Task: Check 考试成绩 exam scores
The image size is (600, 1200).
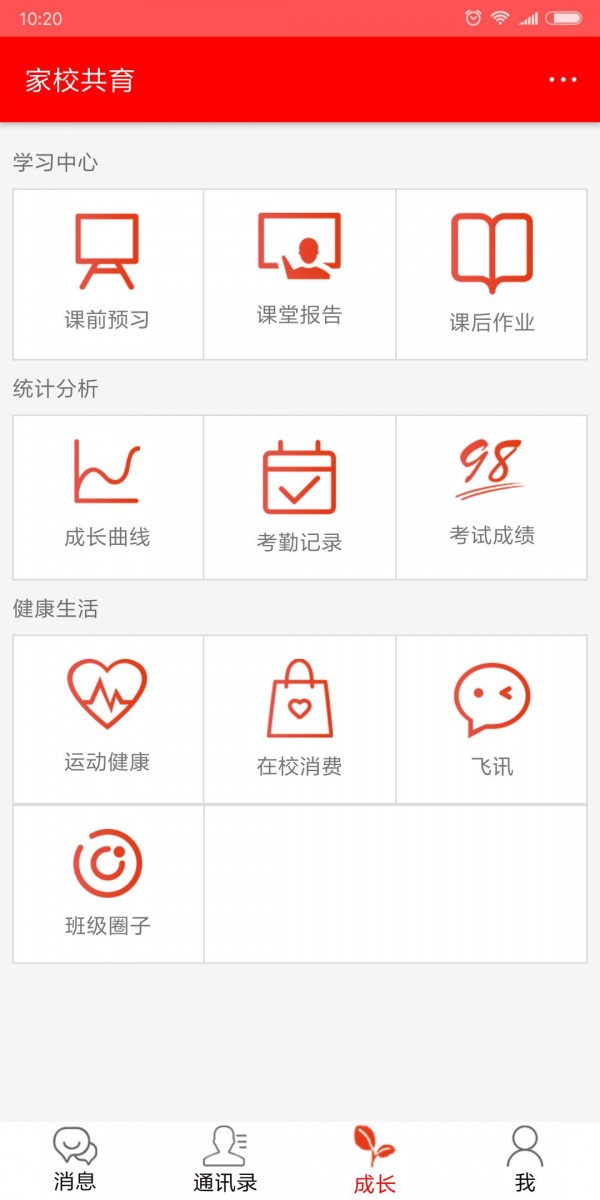Action: pos(492,497)
